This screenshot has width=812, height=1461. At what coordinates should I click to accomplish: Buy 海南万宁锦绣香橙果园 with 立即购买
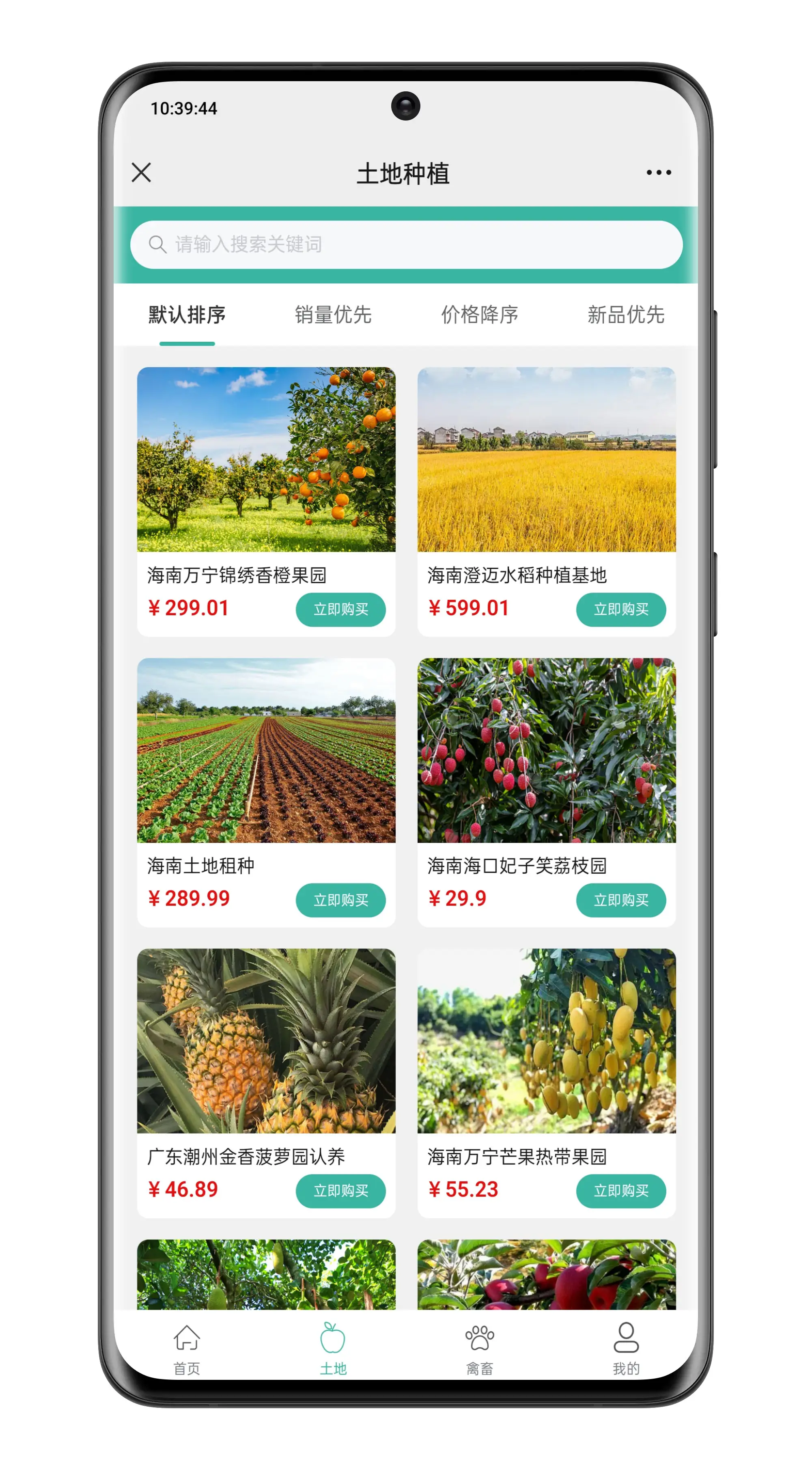click(340, 609)
